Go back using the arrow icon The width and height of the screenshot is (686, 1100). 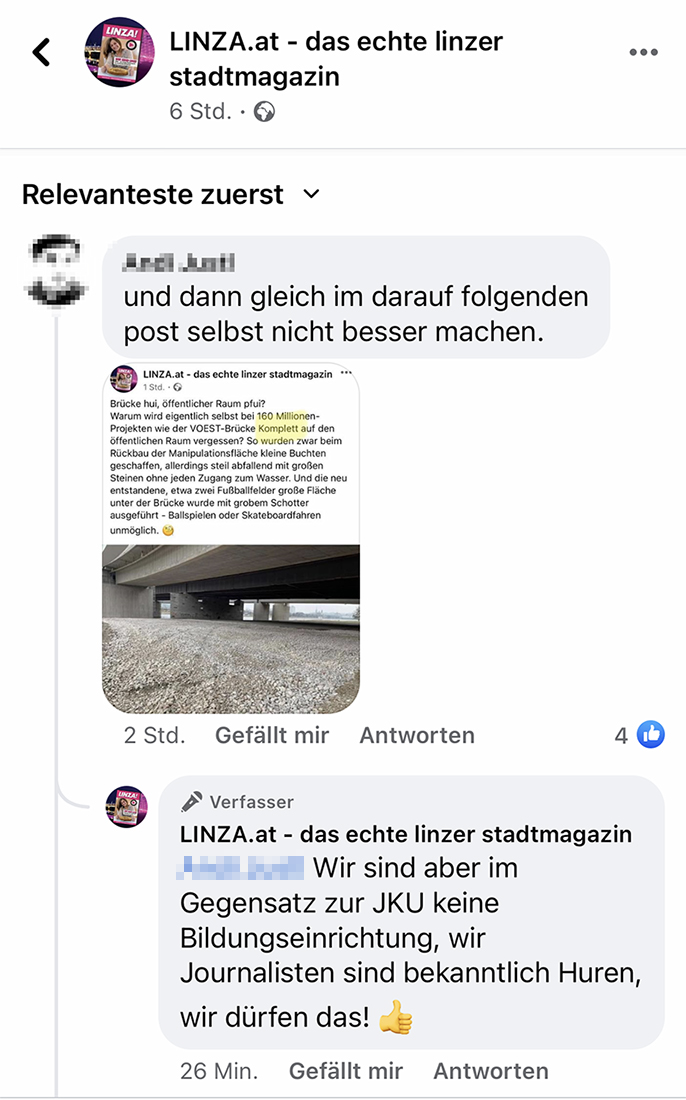coord(41,53)
